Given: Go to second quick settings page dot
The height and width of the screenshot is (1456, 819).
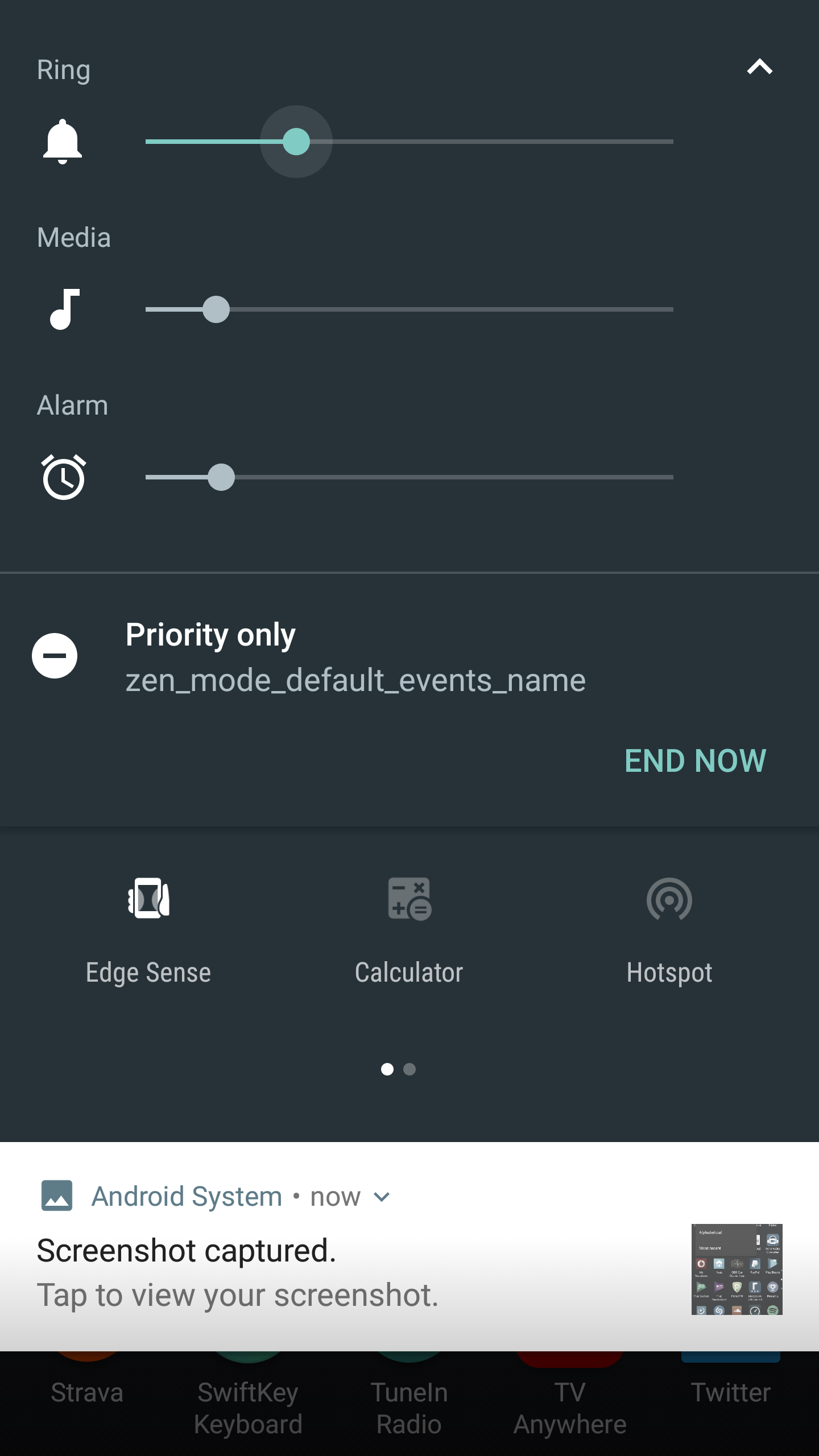Looking at the screenshot, I should (x=409, y=1069).
